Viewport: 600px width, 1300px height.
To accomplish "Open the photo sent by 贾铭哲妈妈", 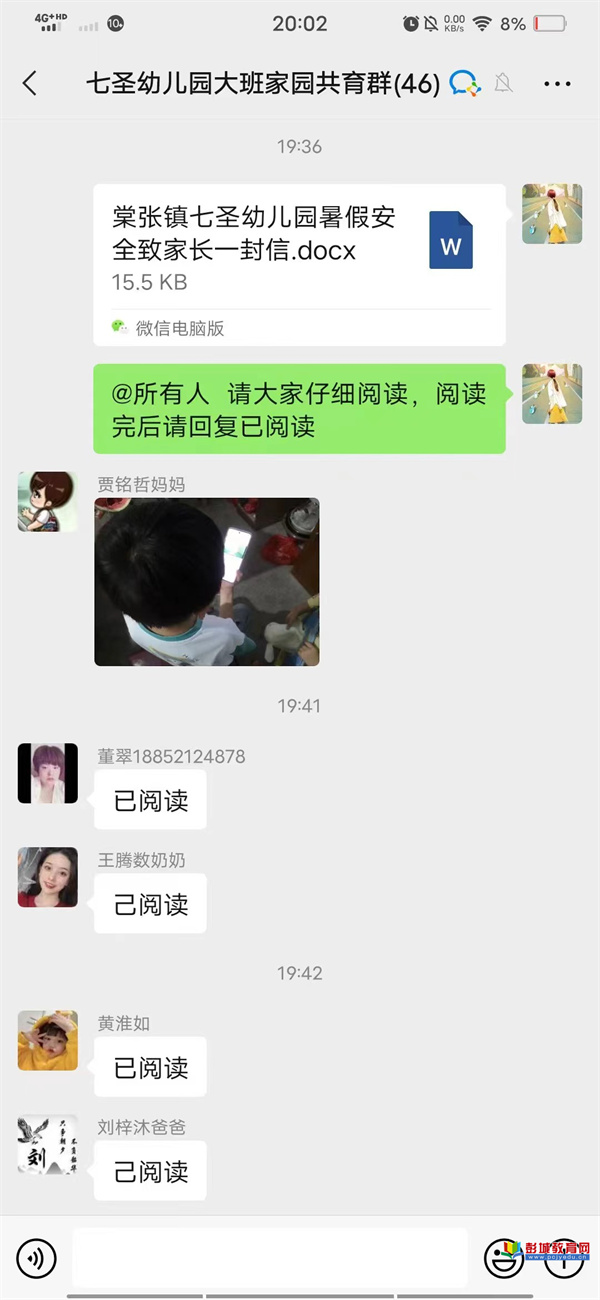I will click(207, 582).
